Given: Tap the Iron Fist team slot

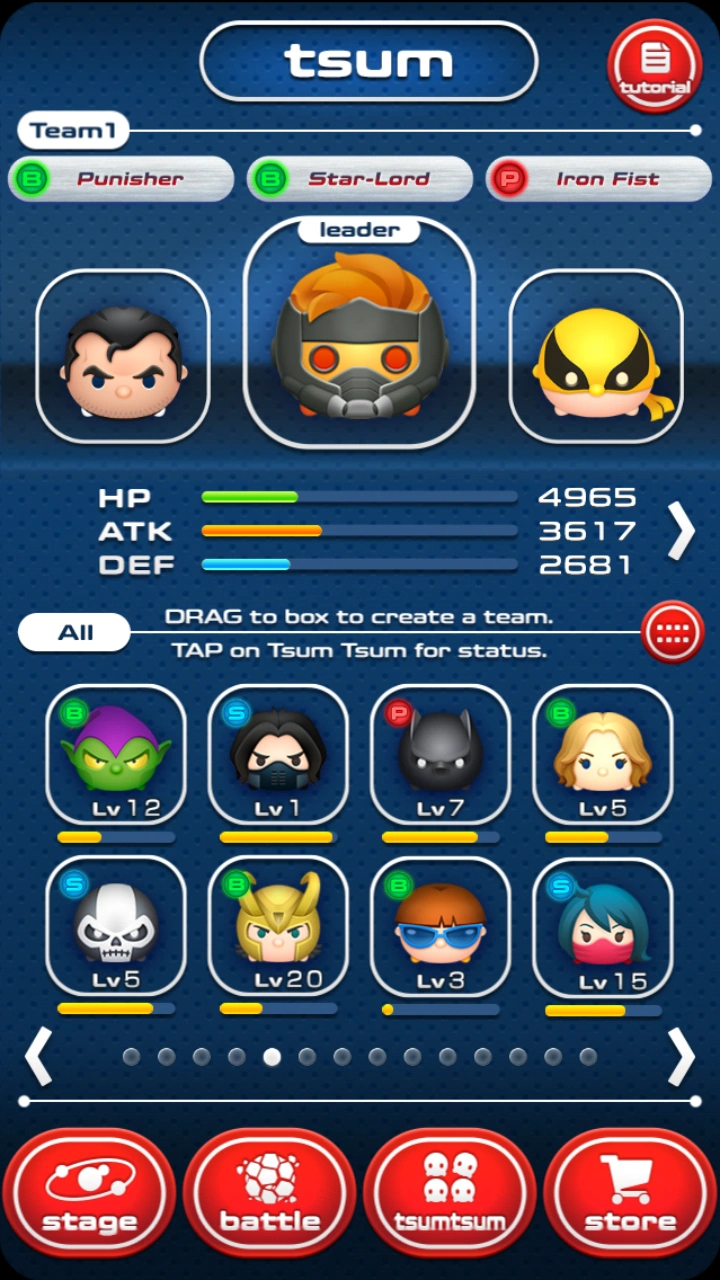Looking at the screenshot, I should 596,356.
